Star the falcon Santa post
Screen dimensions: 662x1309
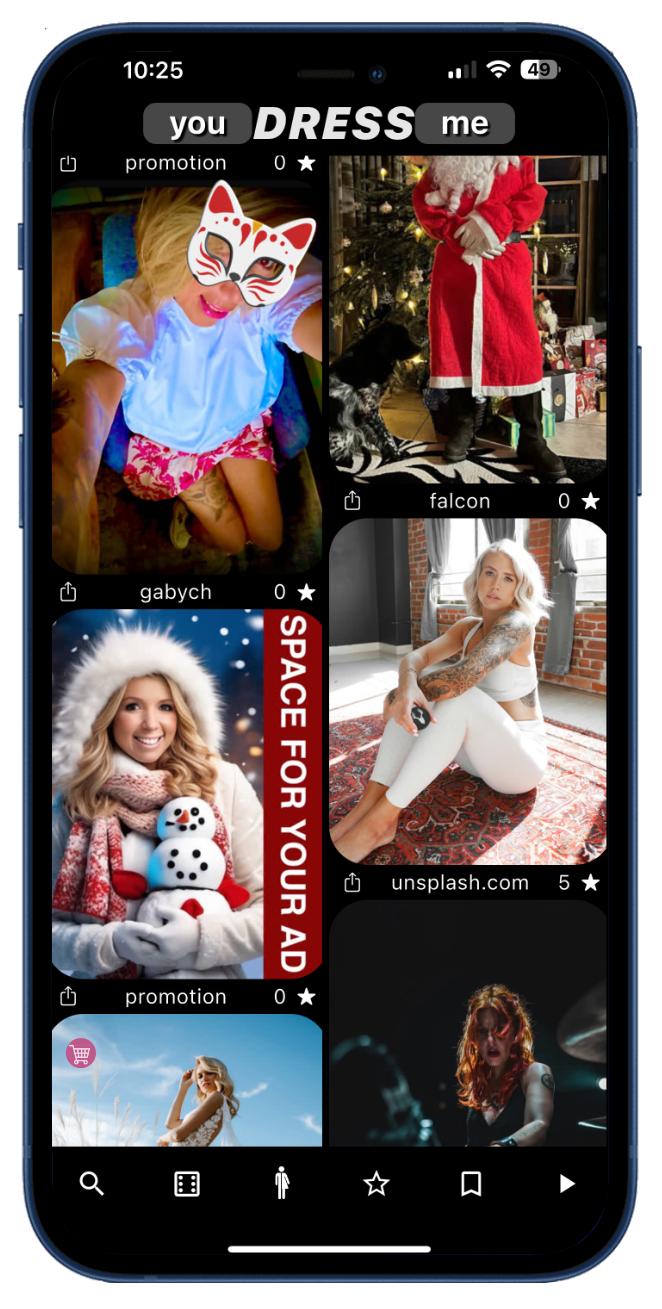tap(590, 501)
